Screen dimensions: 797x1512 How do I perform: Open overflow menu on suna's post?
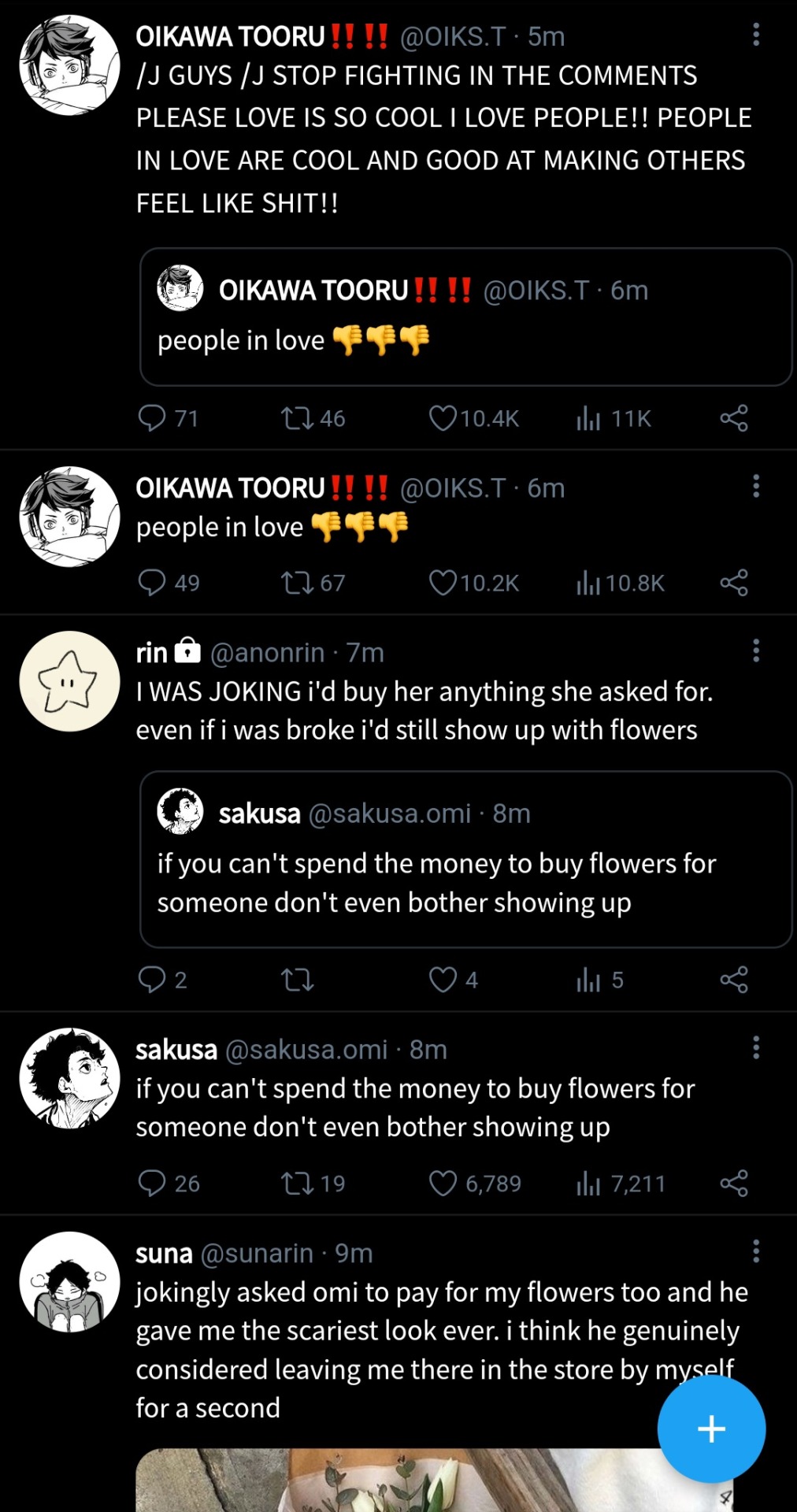756,1251
